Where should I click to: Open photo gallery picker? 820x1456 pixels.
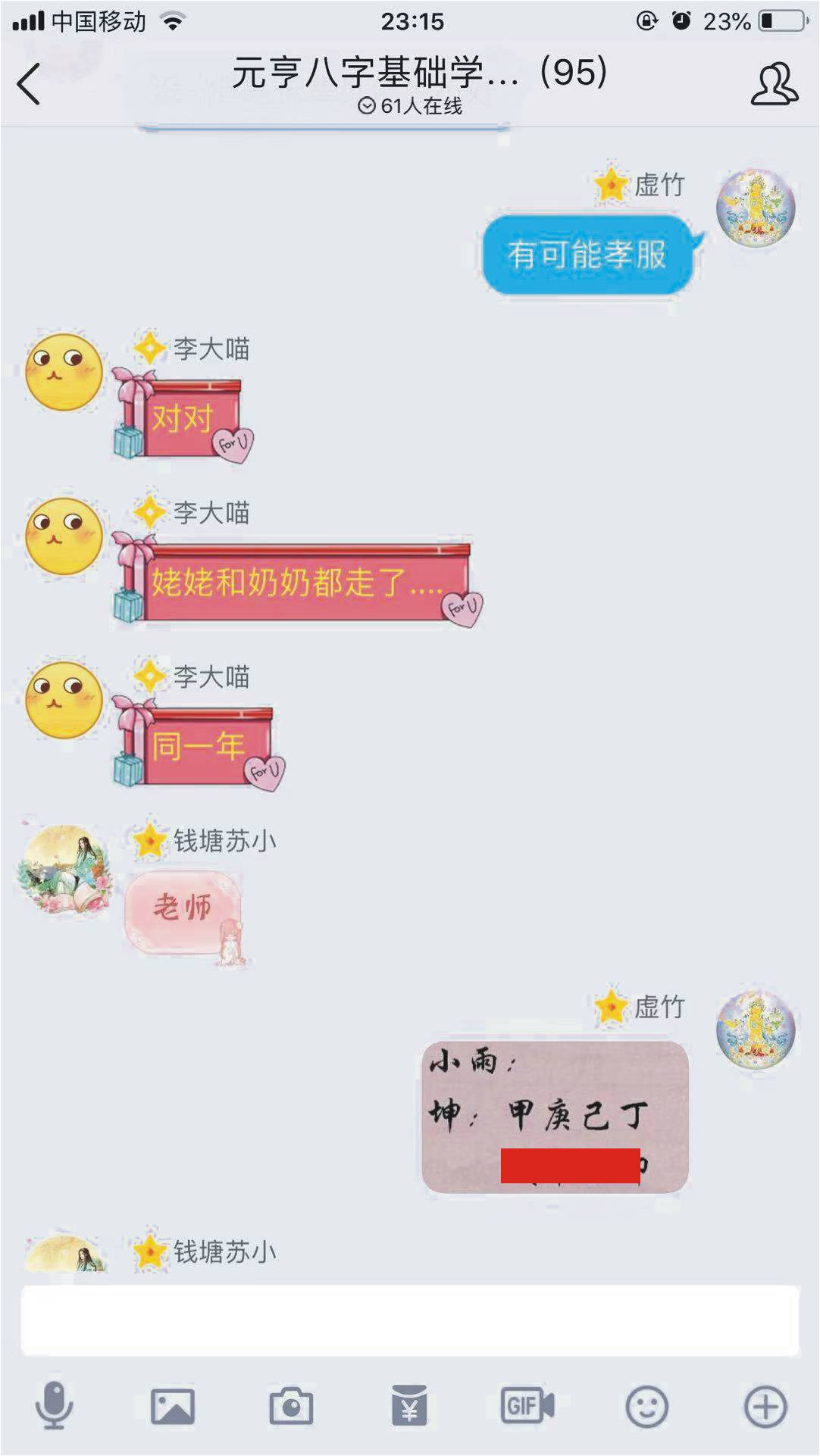(x=173, y=1407)
